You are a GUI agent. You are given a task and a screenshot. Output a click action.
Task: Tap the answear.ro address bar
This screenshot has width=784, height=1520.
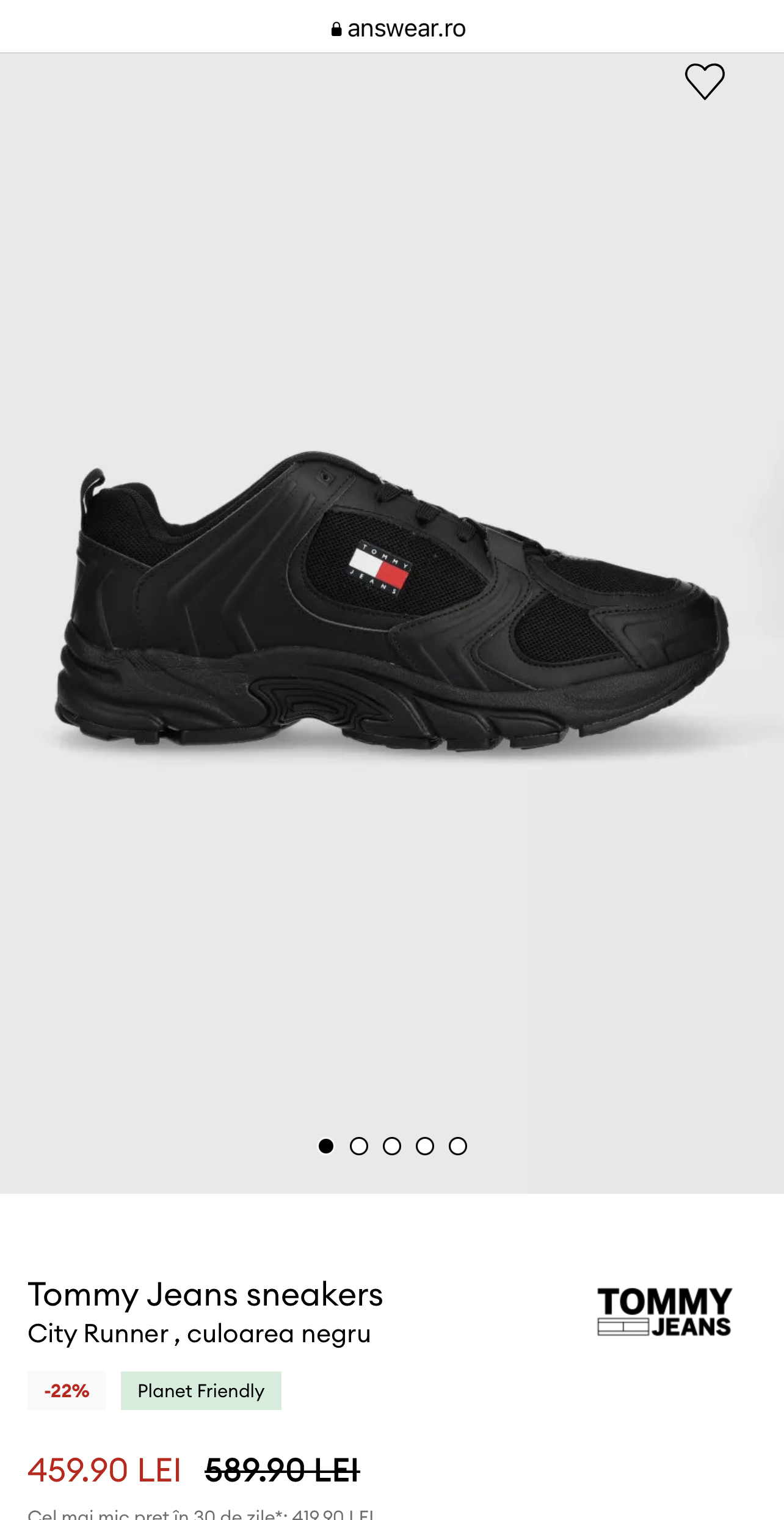(398, 28)
